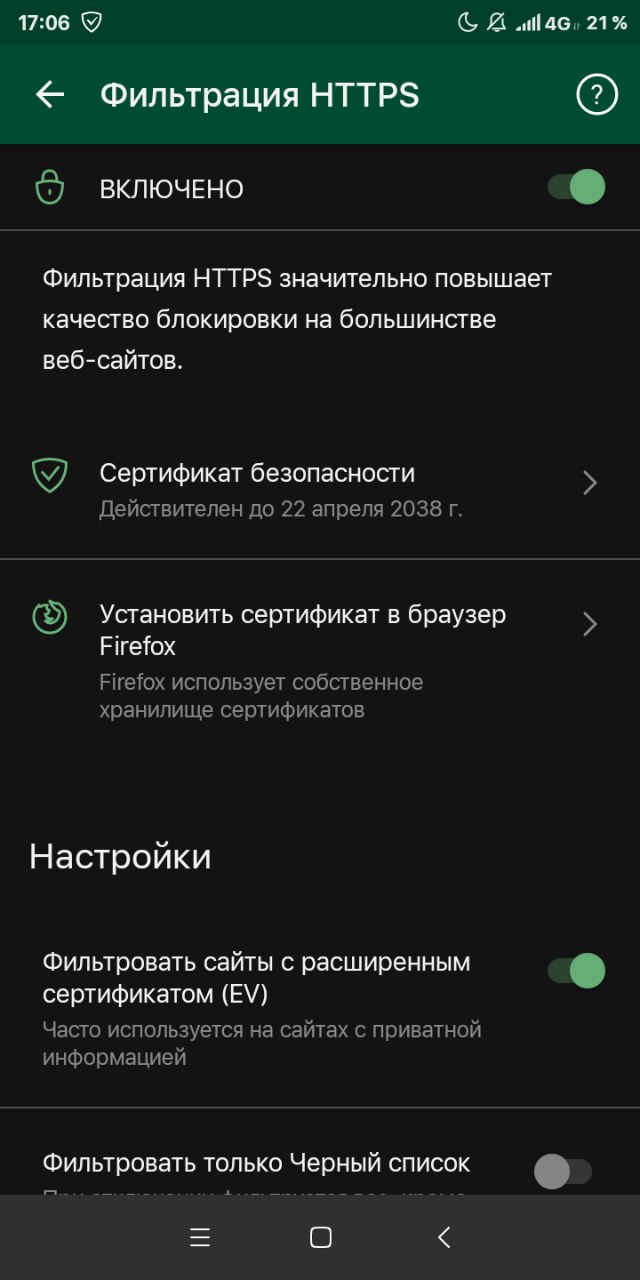The width and height of the screenshot is (640, 1280).
Task: Open the help question mark icon
Action: click(x=597, y=95)
